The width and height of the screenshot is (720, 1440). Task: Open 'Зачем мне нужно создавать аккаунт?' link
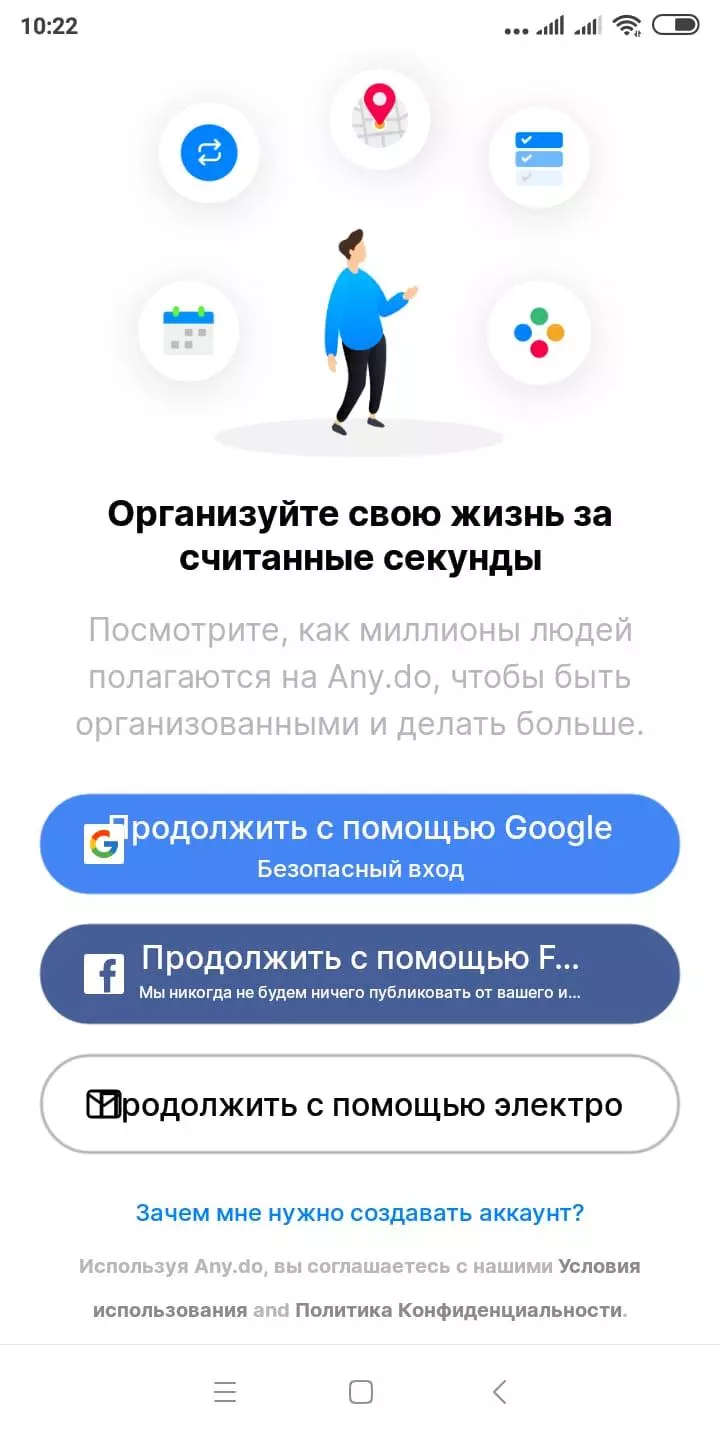360,1213
